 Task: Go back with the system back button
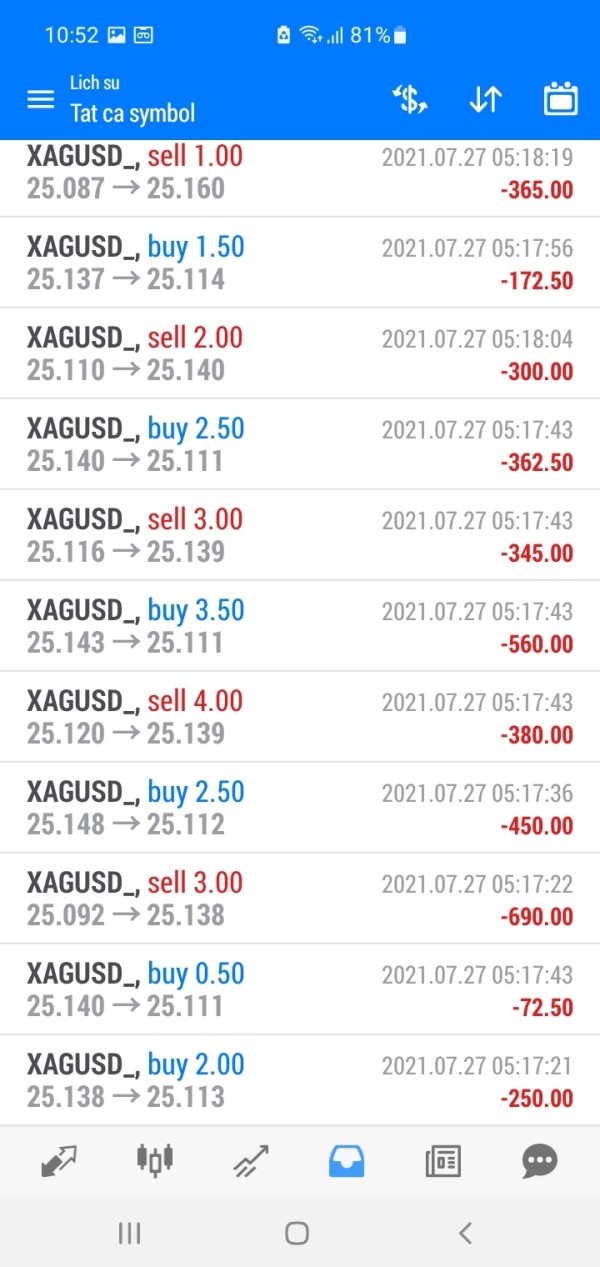[x=465, y=1233]
